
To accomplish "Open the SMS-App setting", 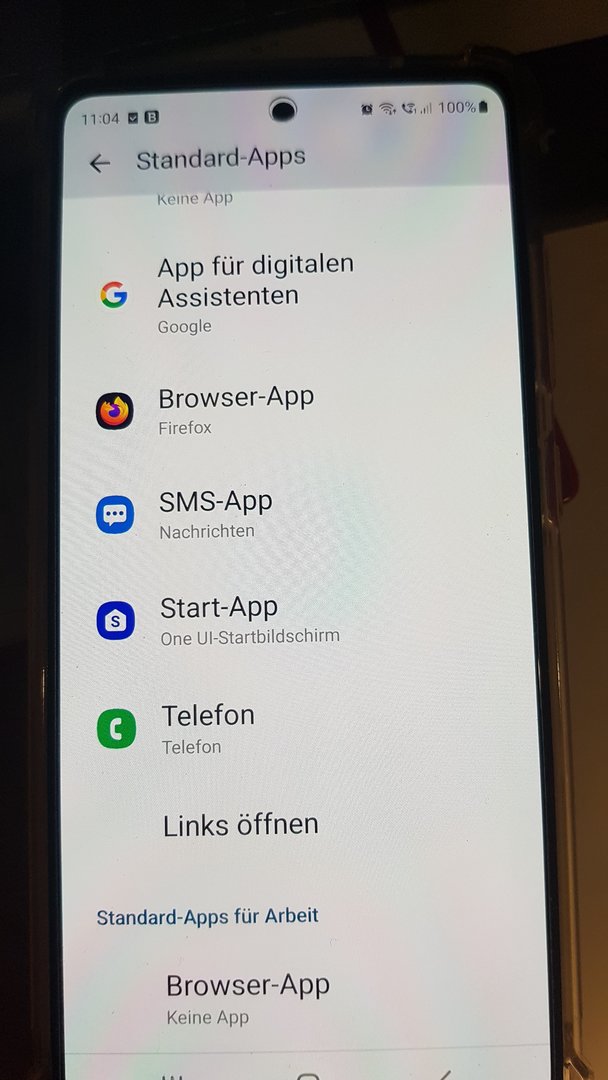I will coord(216,514).
